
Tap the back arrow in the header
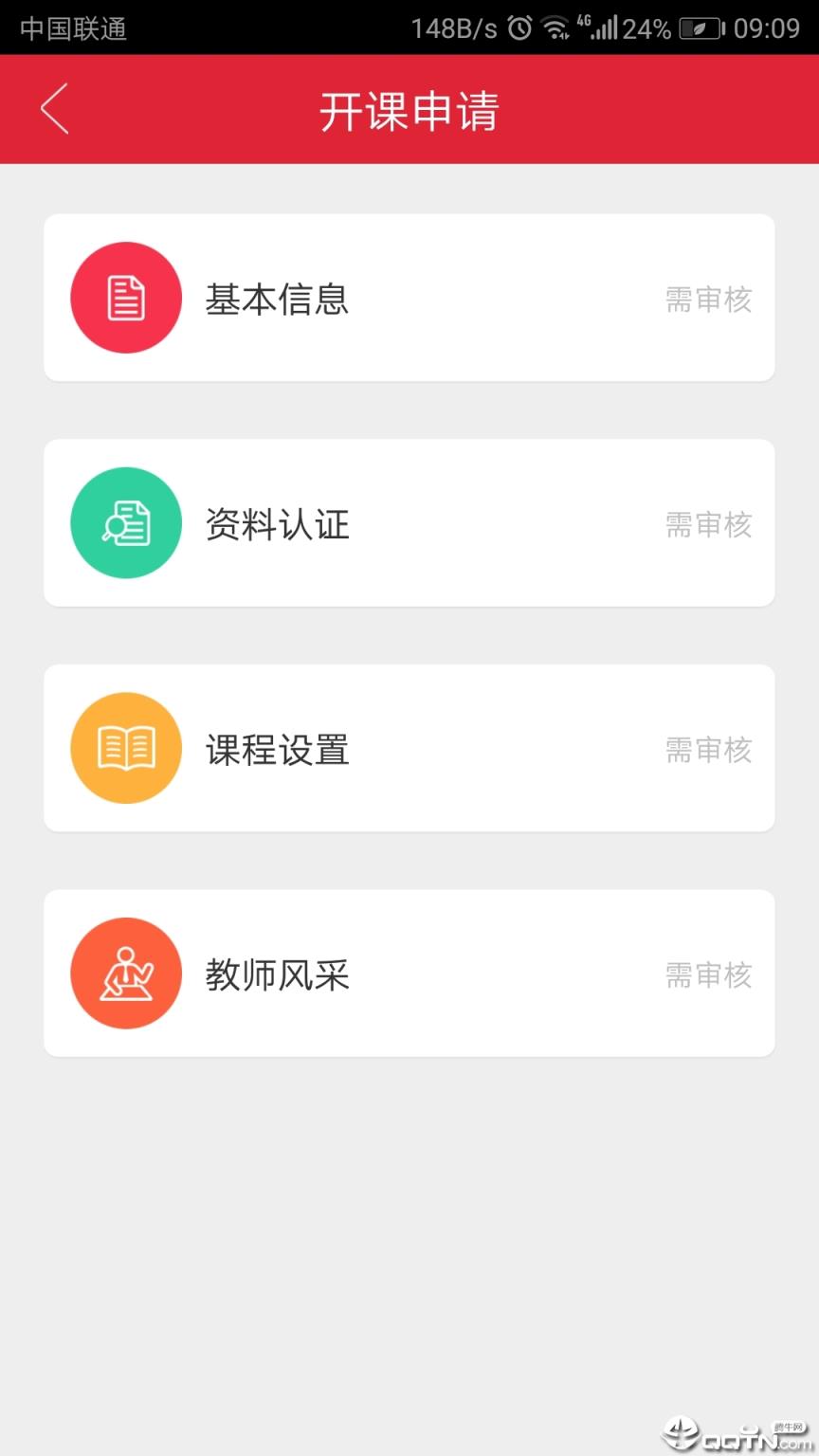(x=54, y=108)
